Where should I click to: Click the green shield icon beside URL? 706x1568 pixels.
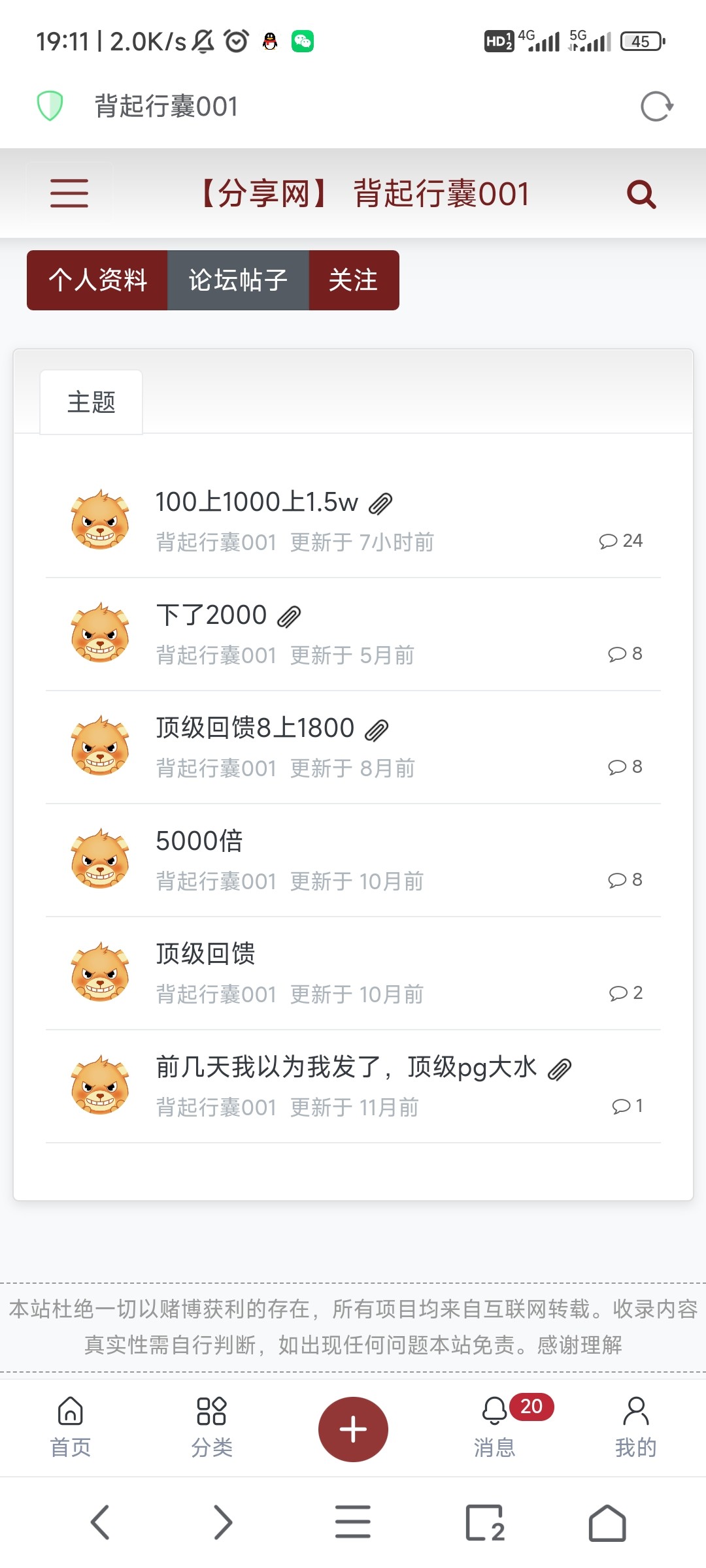(x=51, y=105)
